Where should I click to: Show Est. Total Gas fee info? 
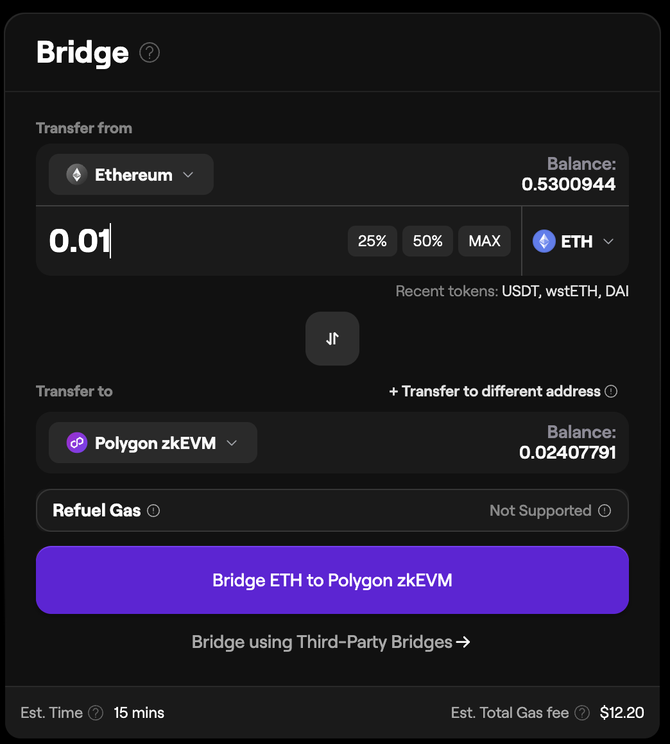point(582,713)
